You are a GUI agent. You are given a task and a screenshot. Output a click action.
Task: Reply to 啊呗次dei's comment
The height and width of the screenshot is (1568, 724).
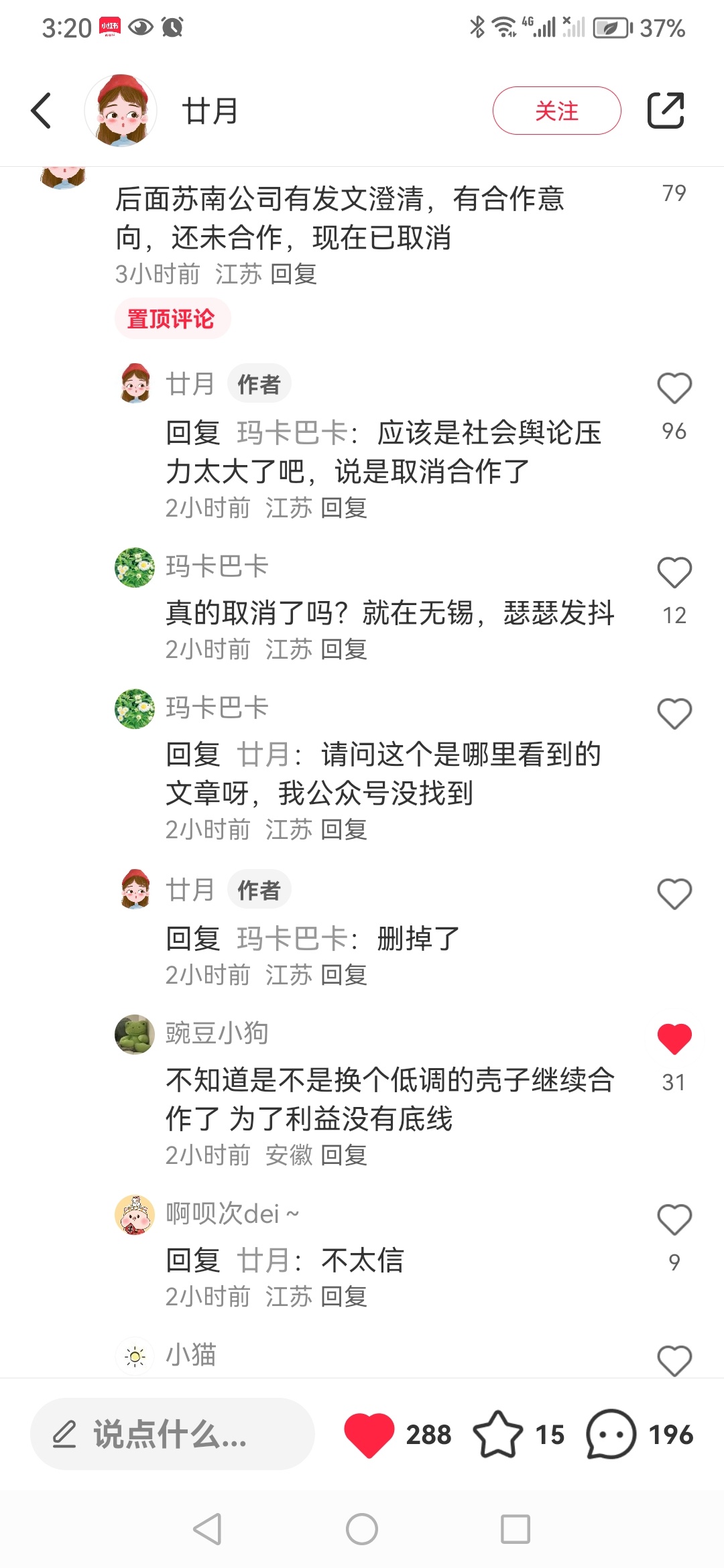click(x=344, y=1297)
